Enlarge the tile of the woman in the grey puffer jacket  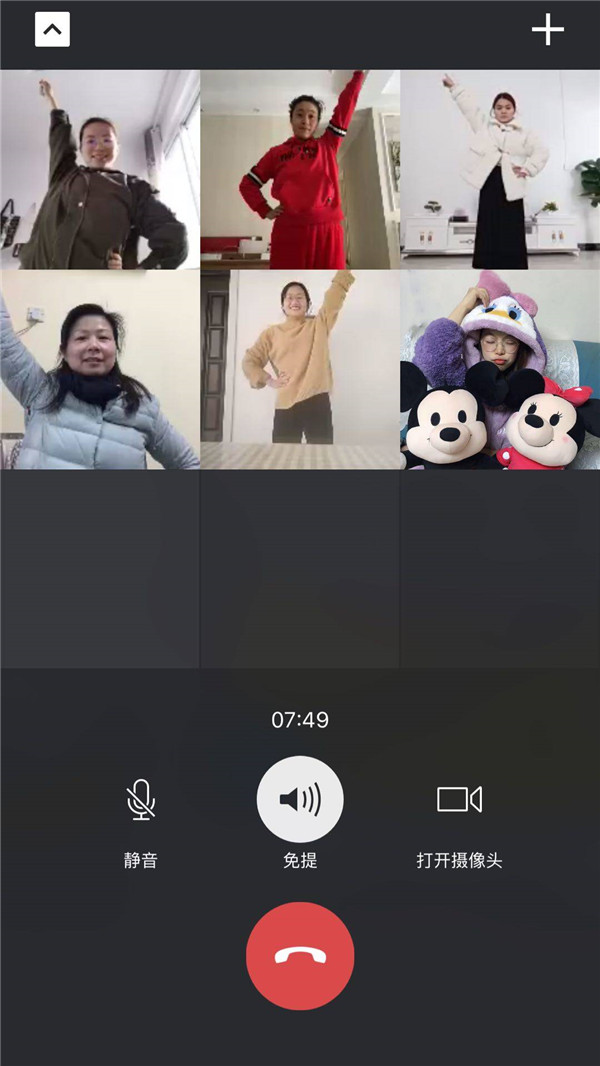pyautogui.click(x=100, y=369)
